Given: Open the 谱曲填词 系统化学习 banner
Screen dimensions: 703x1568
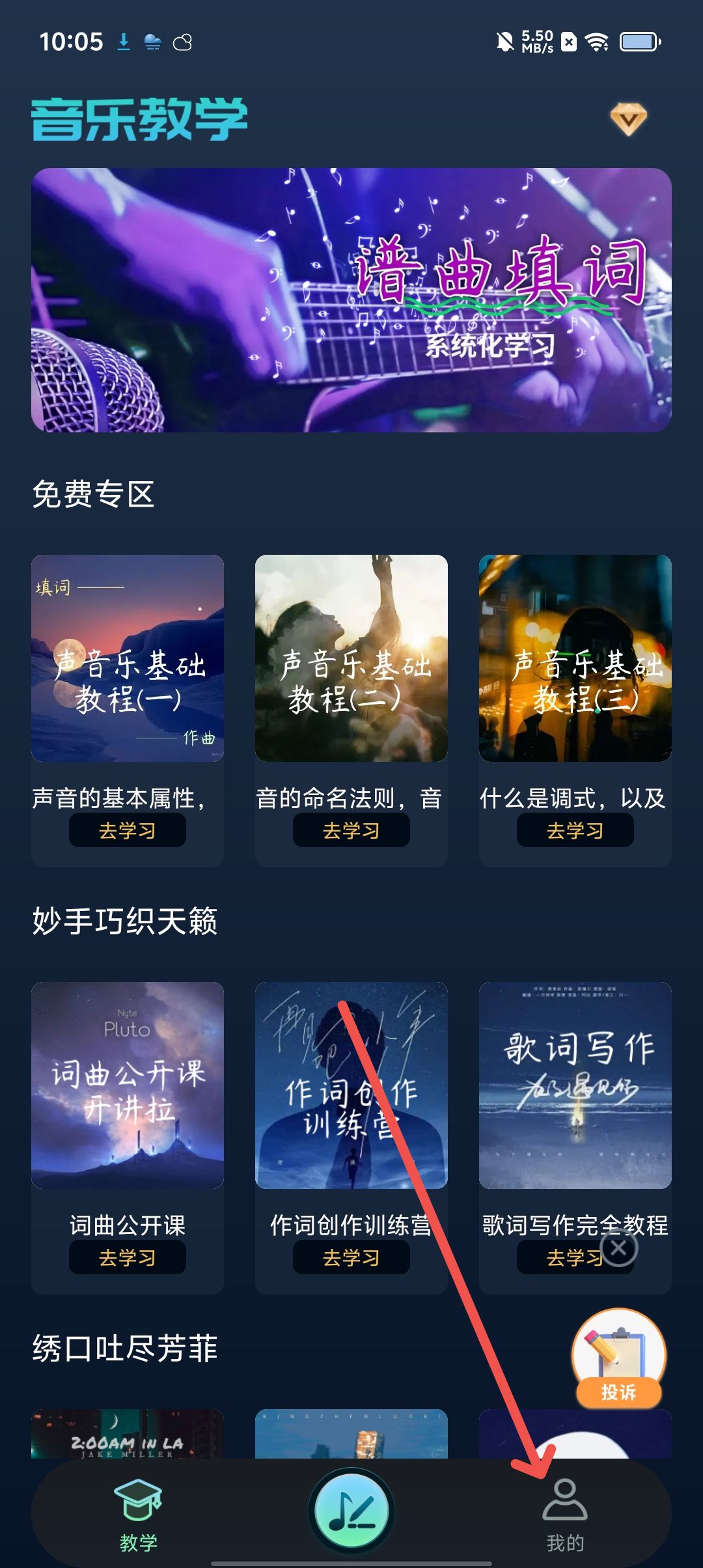Looking at the screenshot, I should [351, 300].
